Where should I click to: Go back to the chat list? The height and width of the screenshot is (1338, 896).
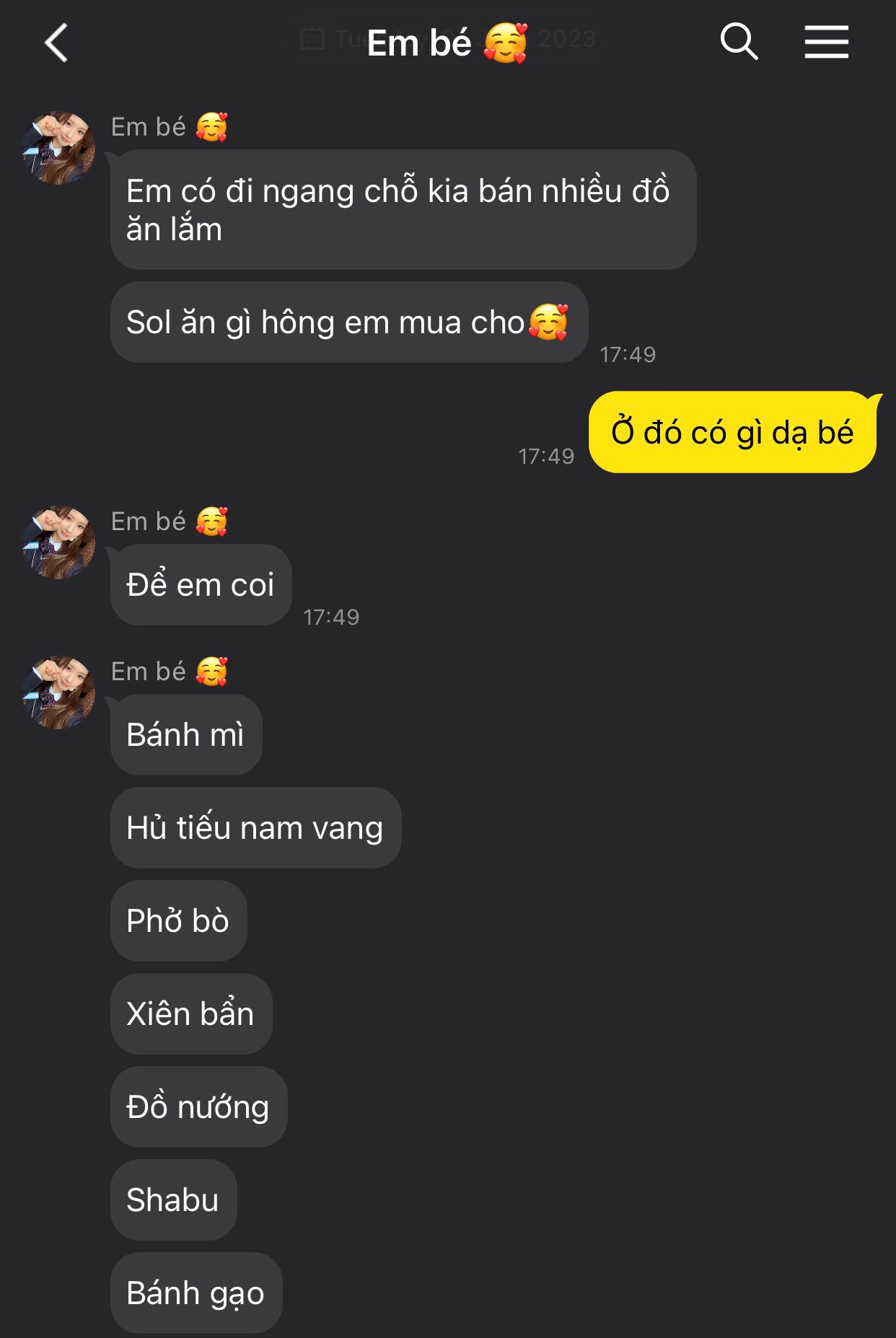click(x=56, y=43)
